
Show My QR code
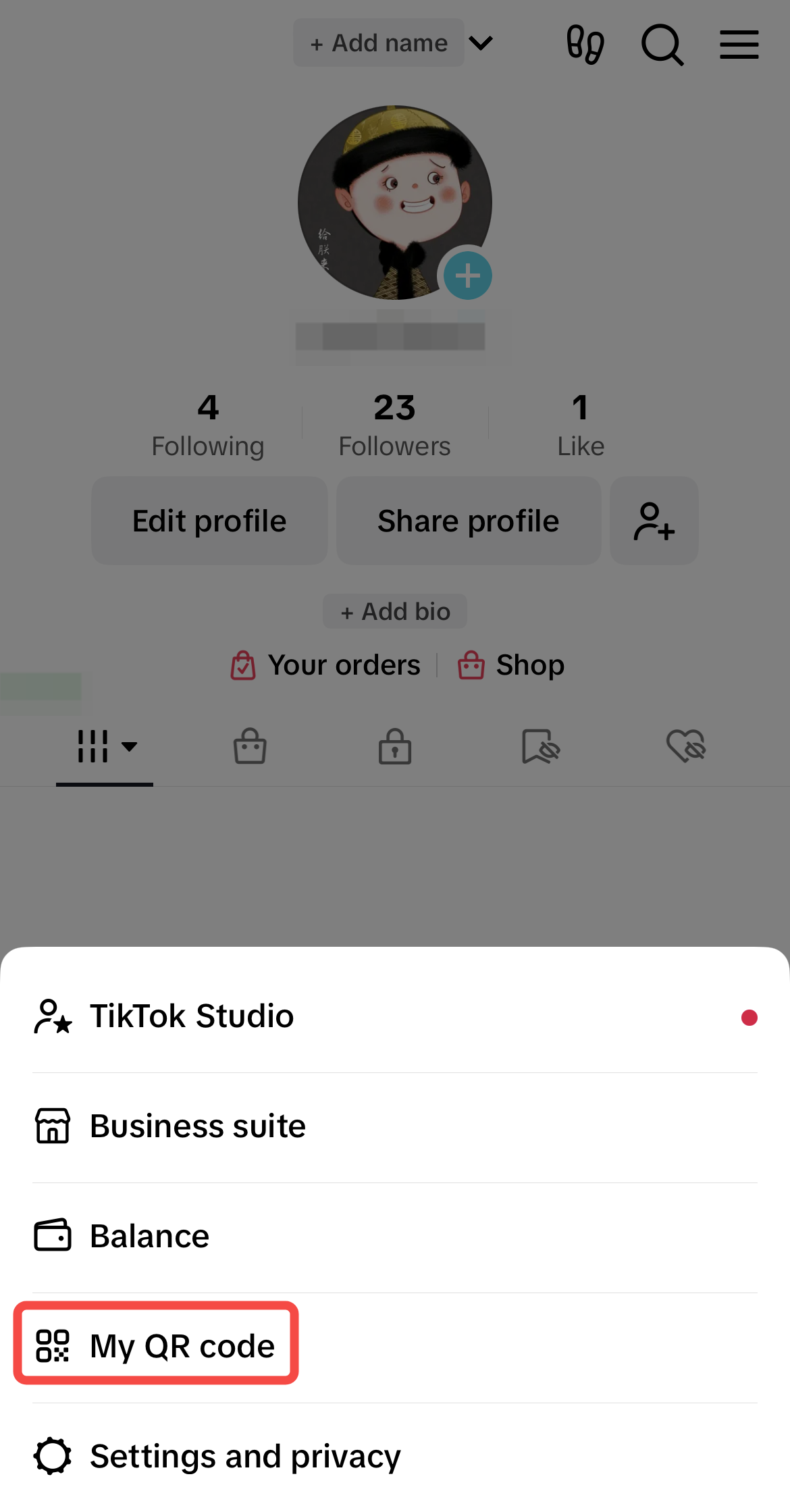157,1346
